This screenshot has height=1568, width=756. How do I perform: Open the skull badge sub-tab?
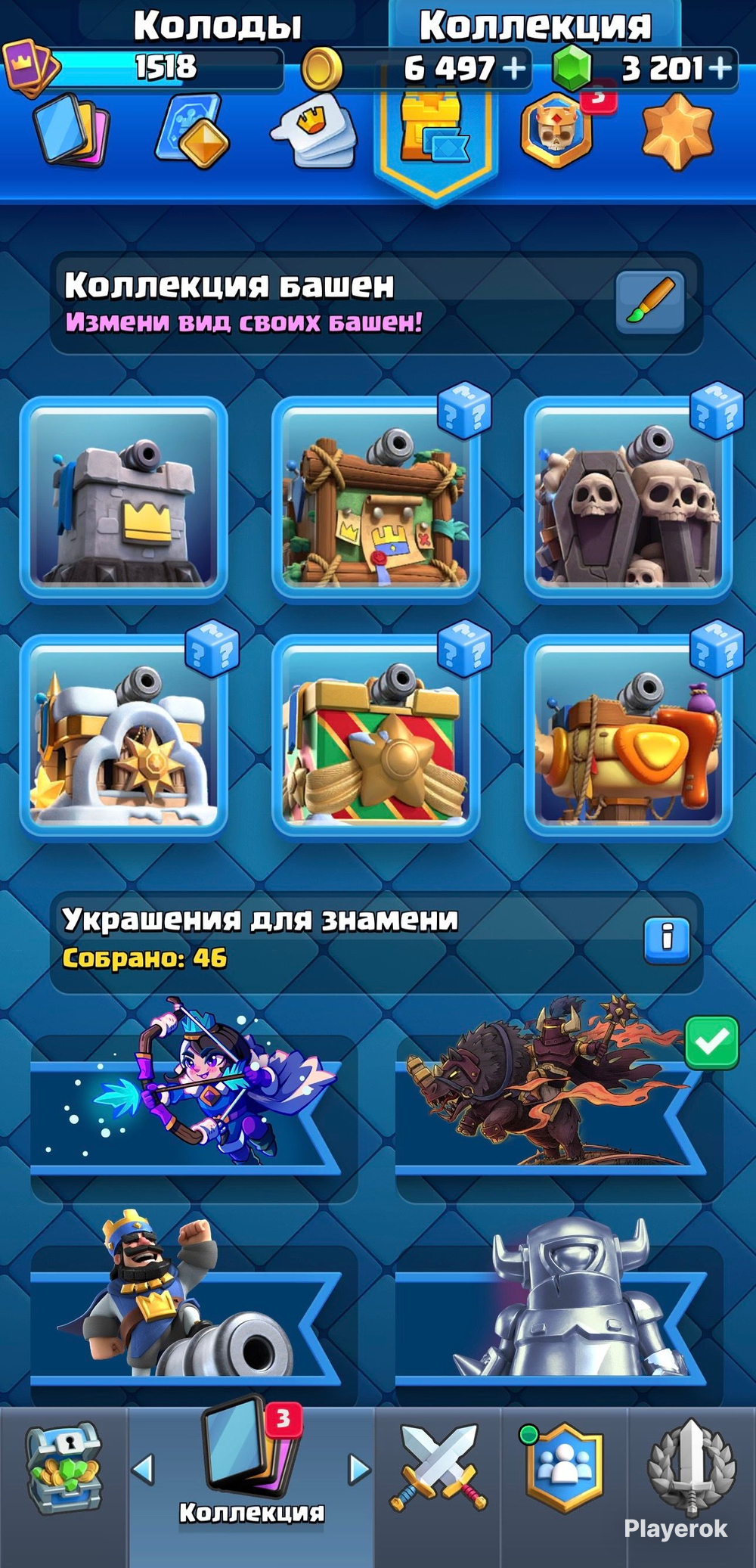556,130
